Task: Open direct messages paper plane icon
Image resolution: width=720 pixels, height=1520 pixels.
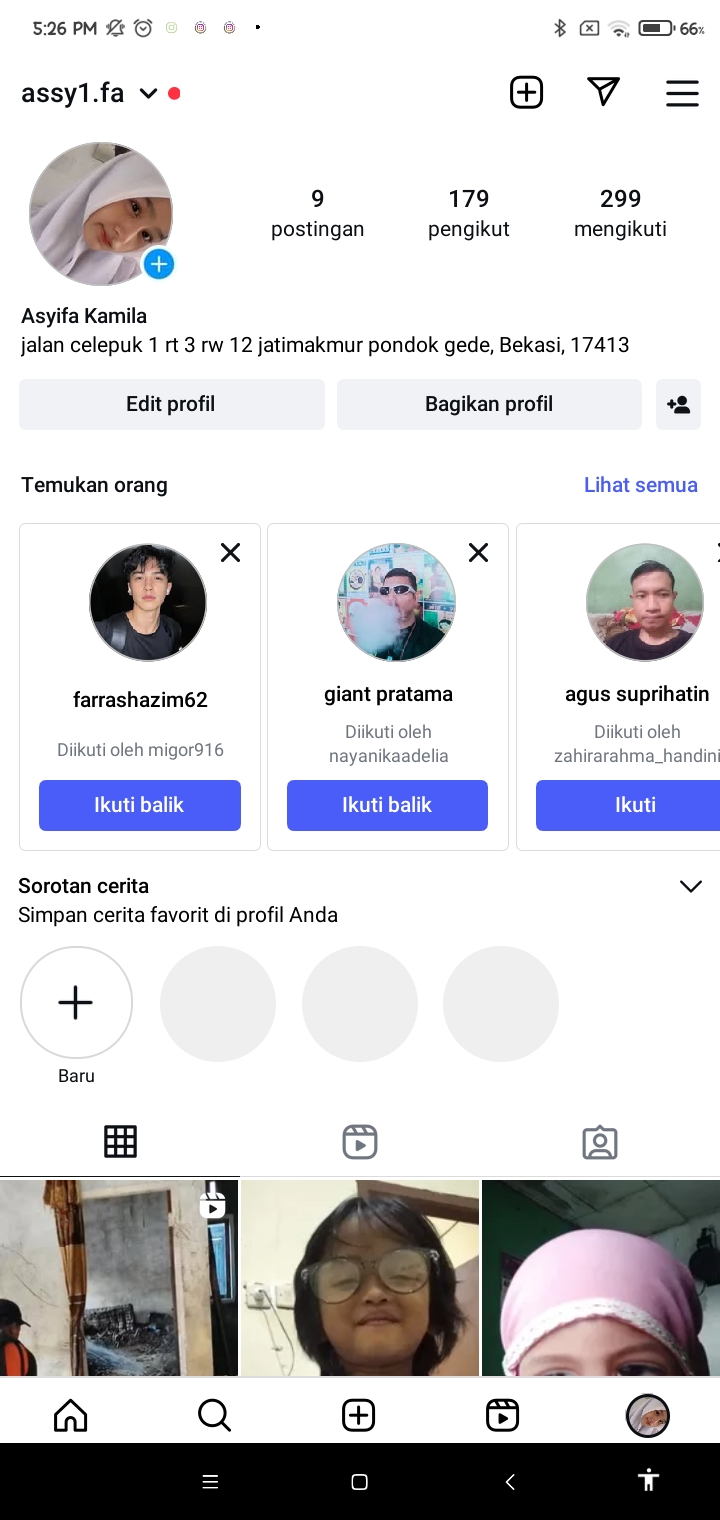Action: 603,93
